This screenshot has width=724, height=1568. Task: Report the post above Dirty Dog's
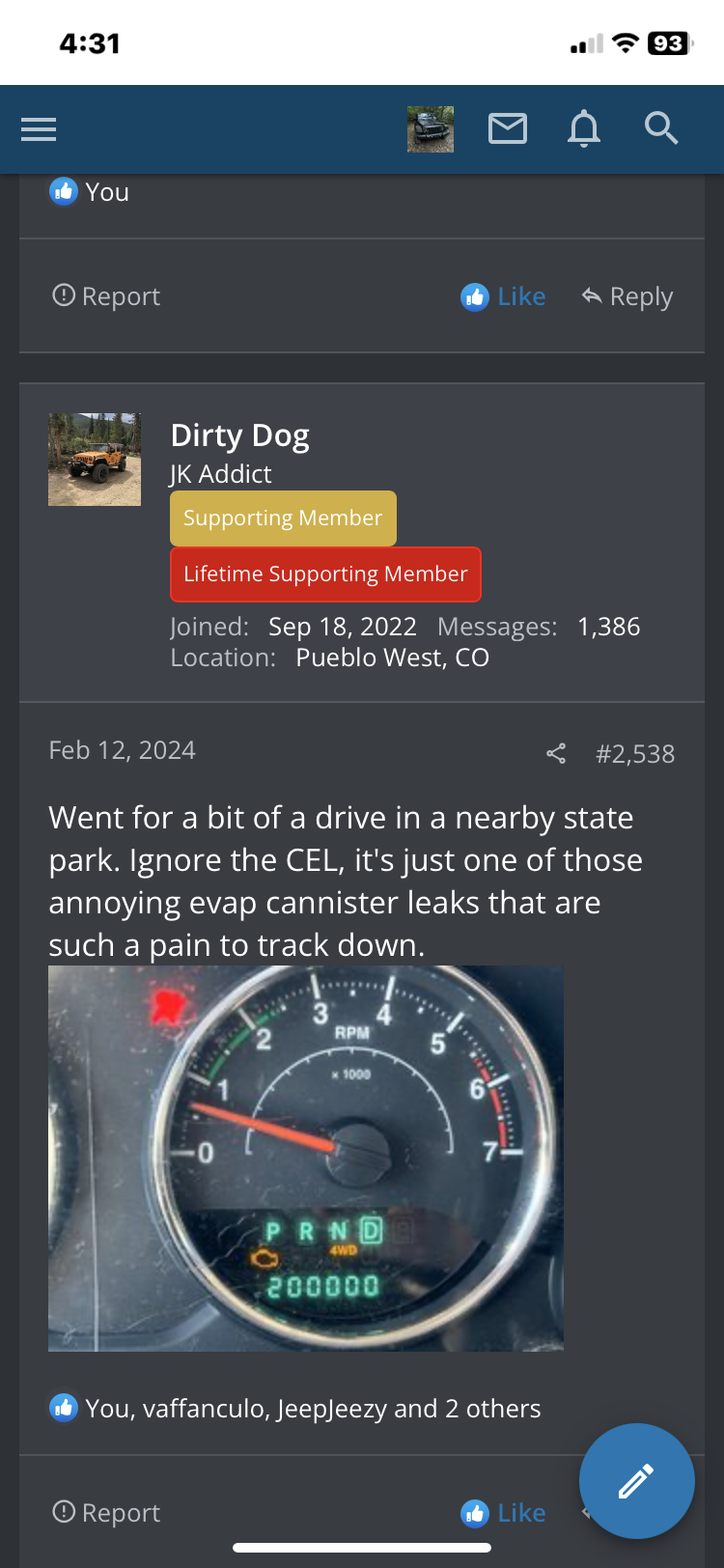coord(106,296)
